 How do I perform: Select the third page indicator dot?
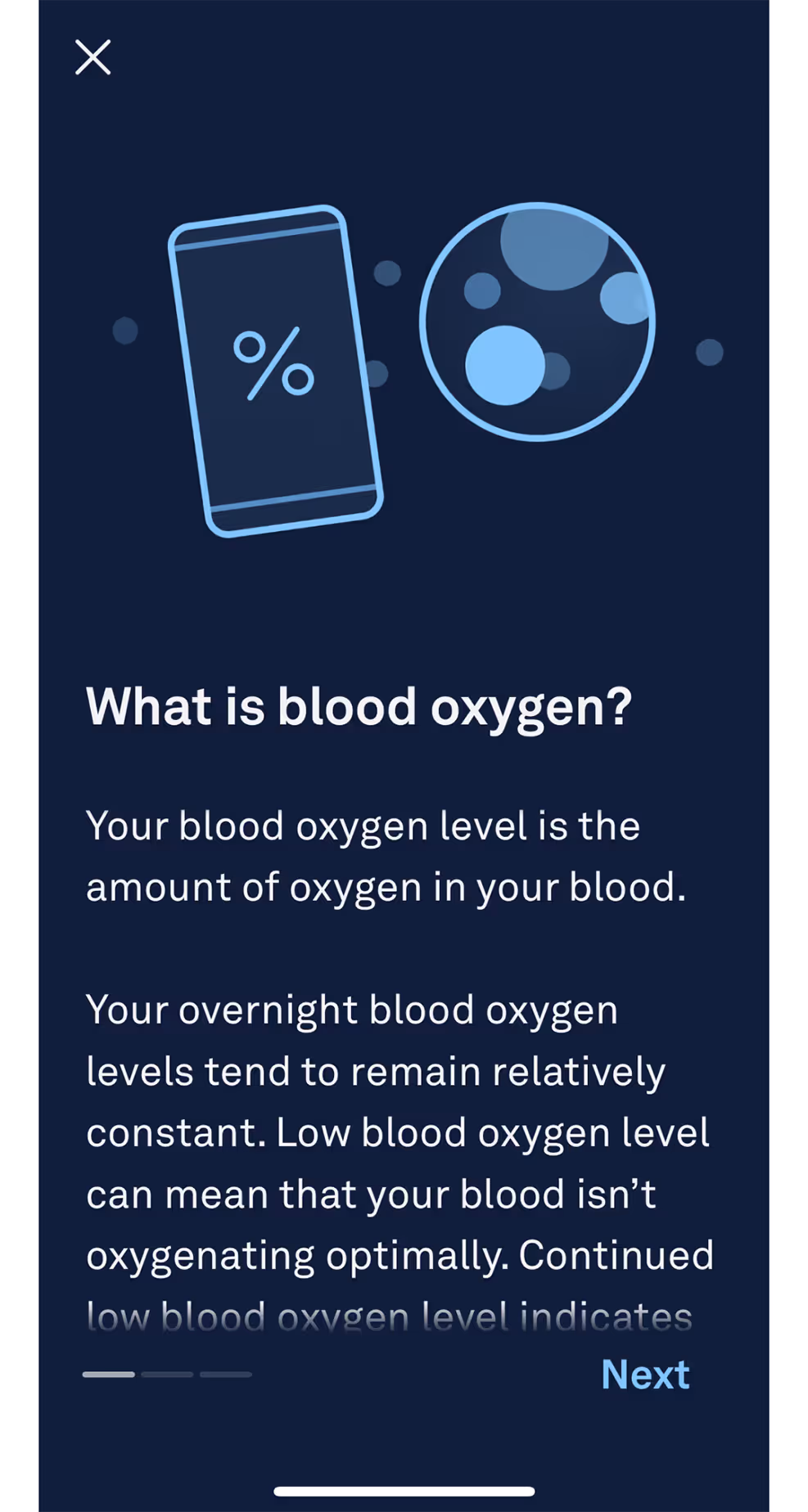pos(227,1375)
